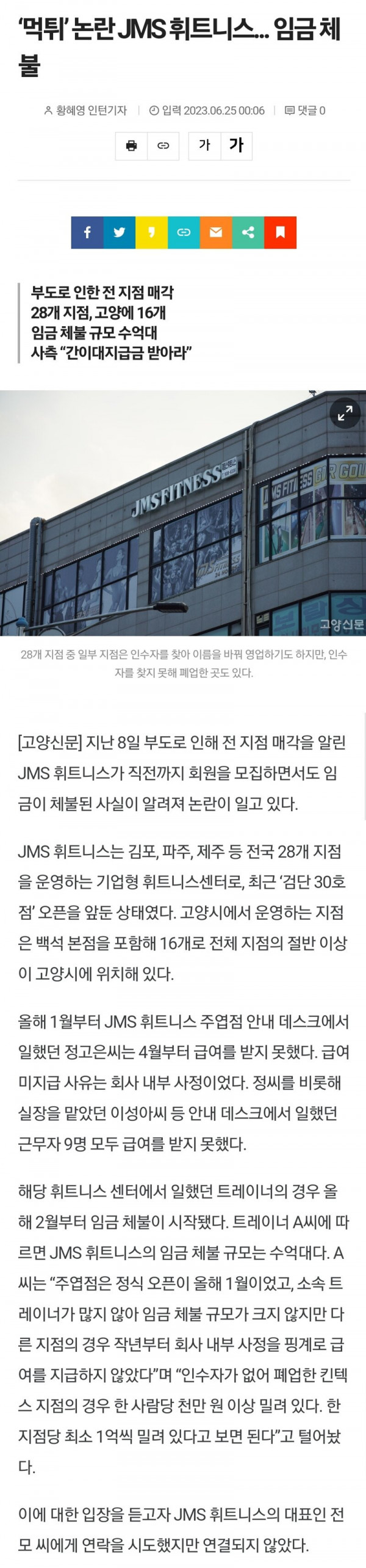This screenshot has height=1568, width=366.
Task: Increase the article font size
Action: pos(236,146)
